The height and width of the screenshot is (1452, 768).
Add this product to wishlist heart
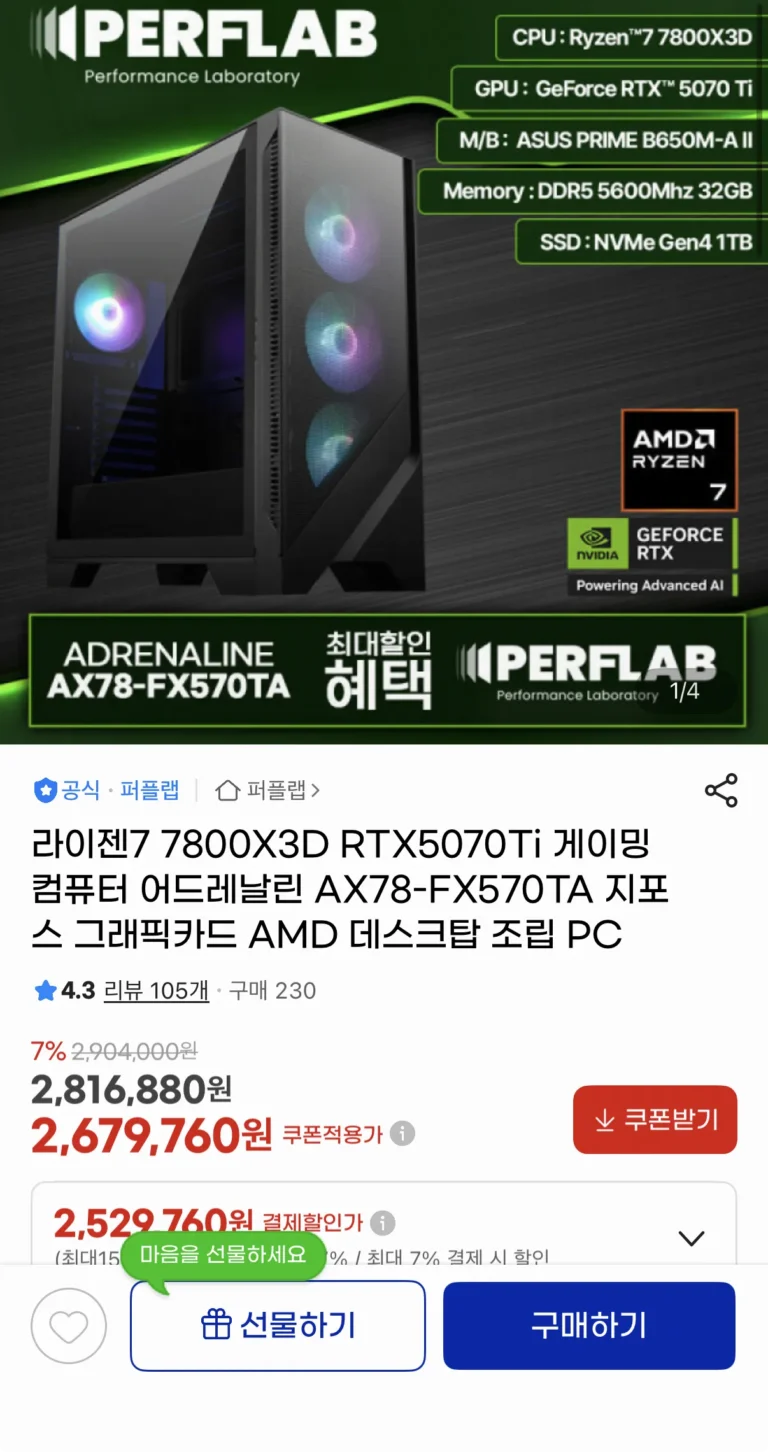click(x=68, y=1326)
